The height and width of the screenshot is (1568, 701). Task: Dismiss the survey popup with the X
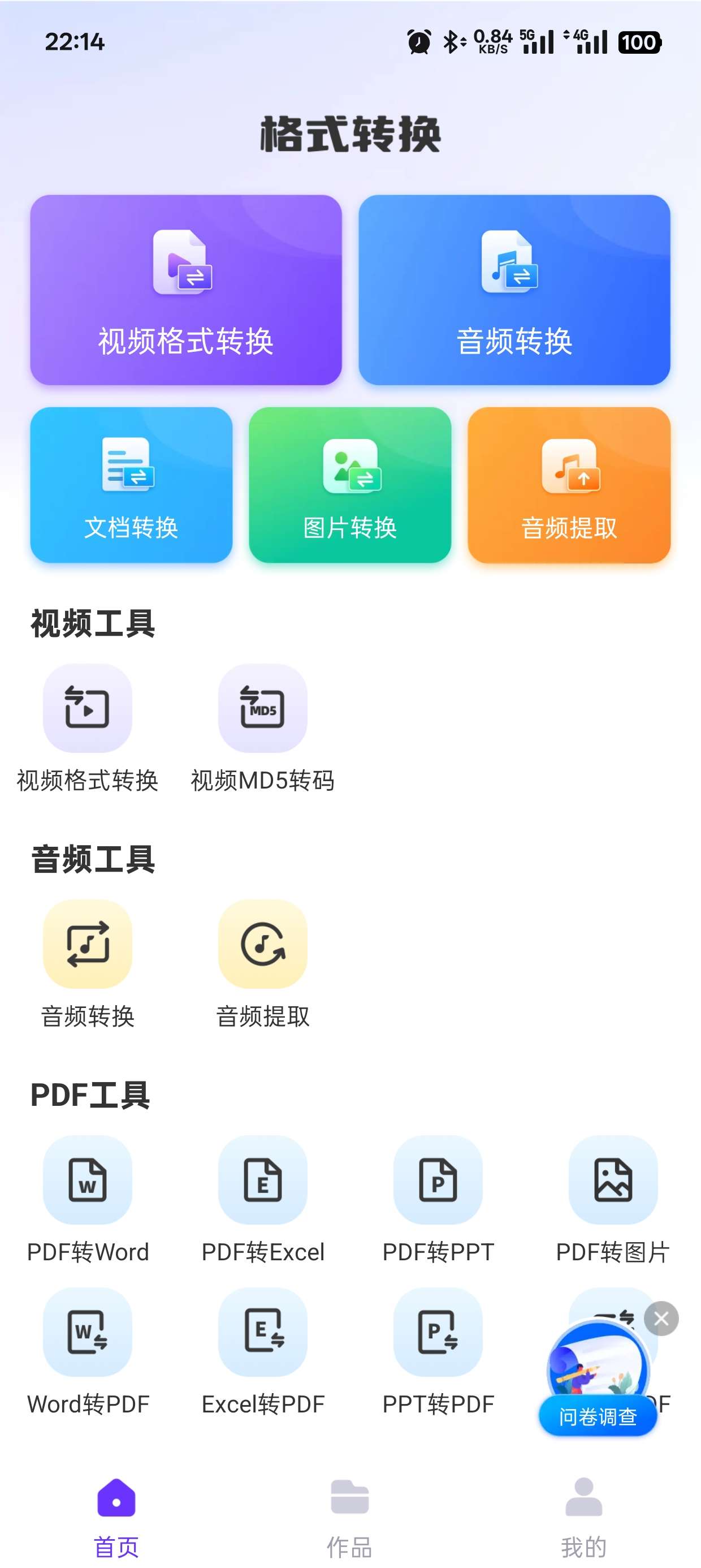coord(663,1318)
